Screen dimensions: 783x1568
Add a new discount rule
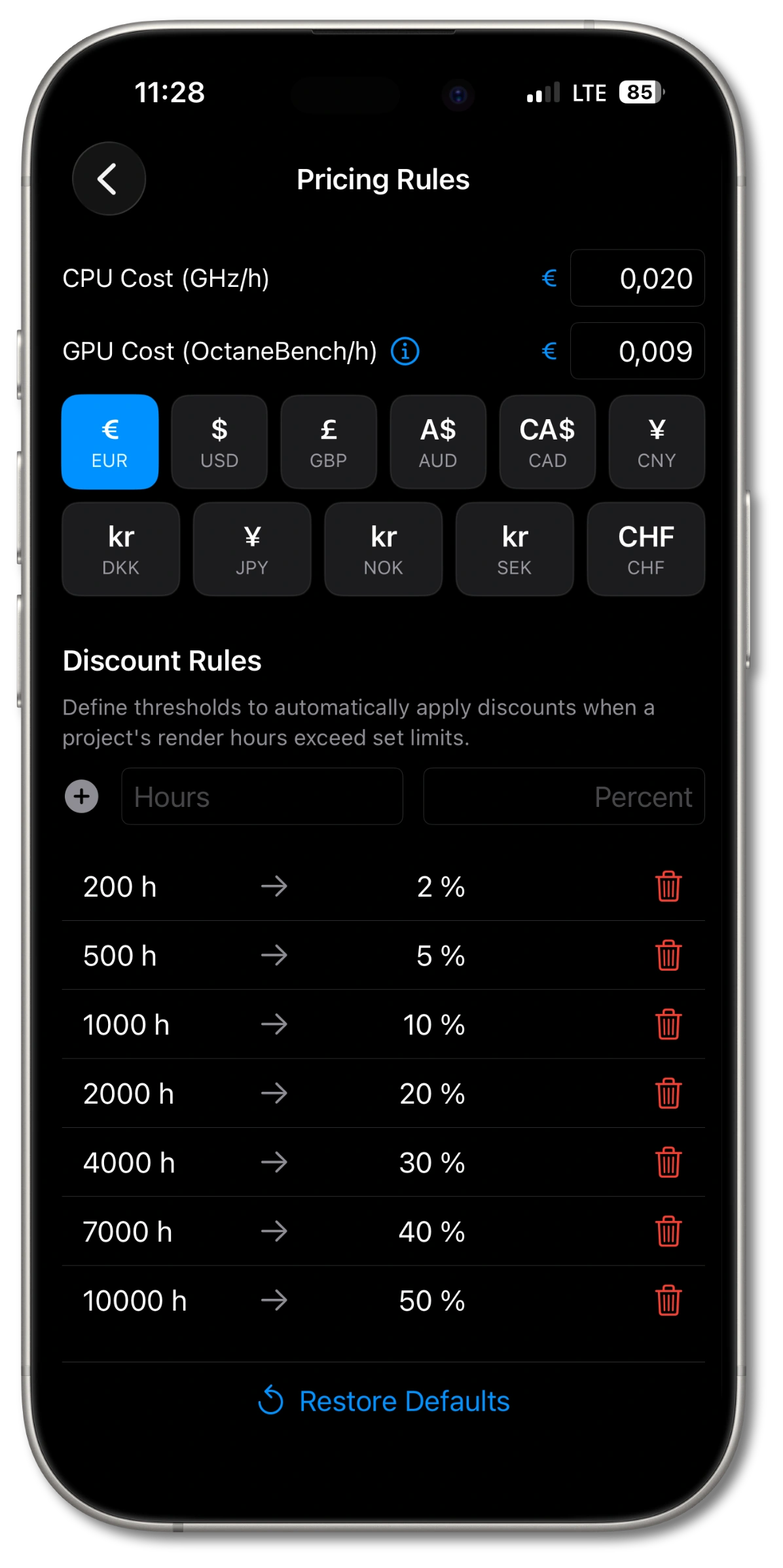(82, 796)
